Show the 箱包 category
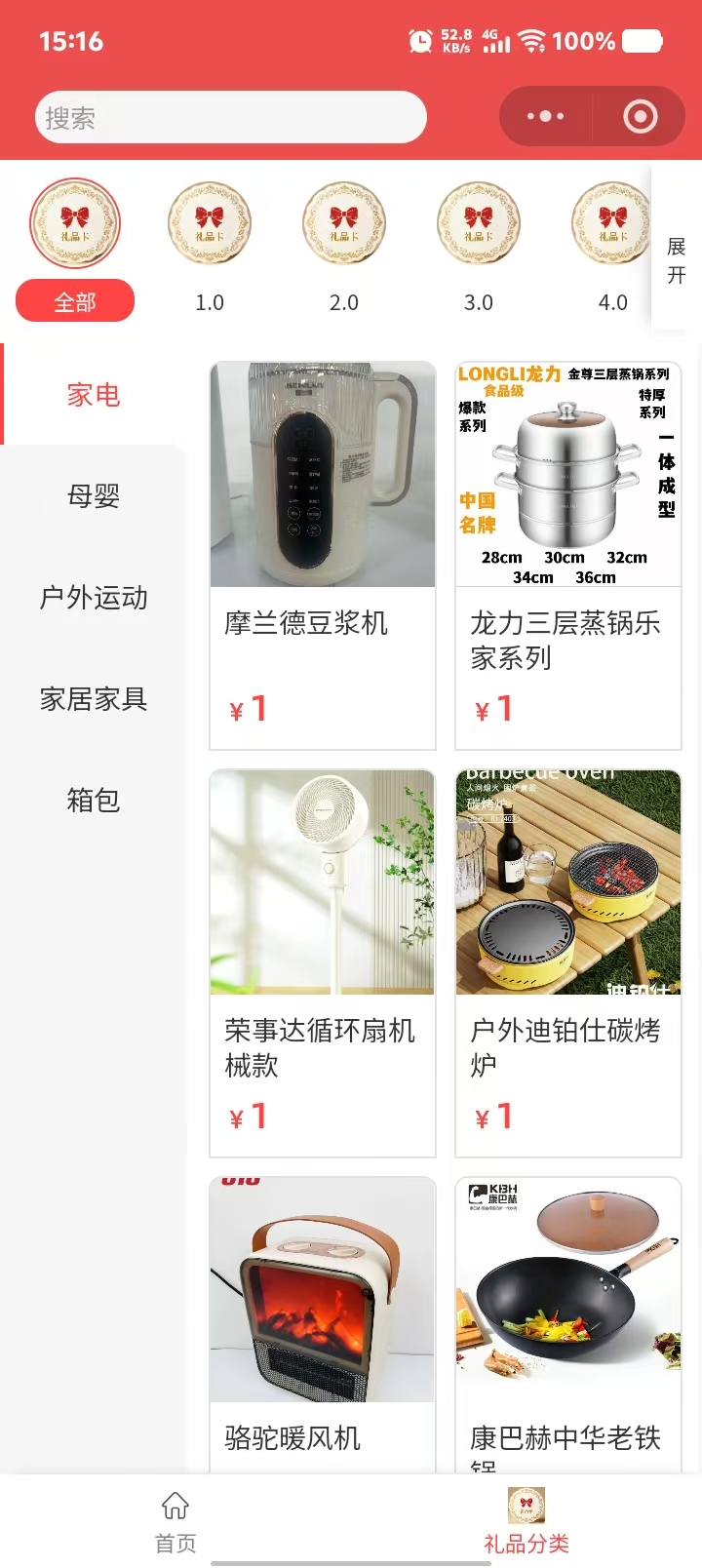This screenshot has height=1568, width=702. pos(94,801)
